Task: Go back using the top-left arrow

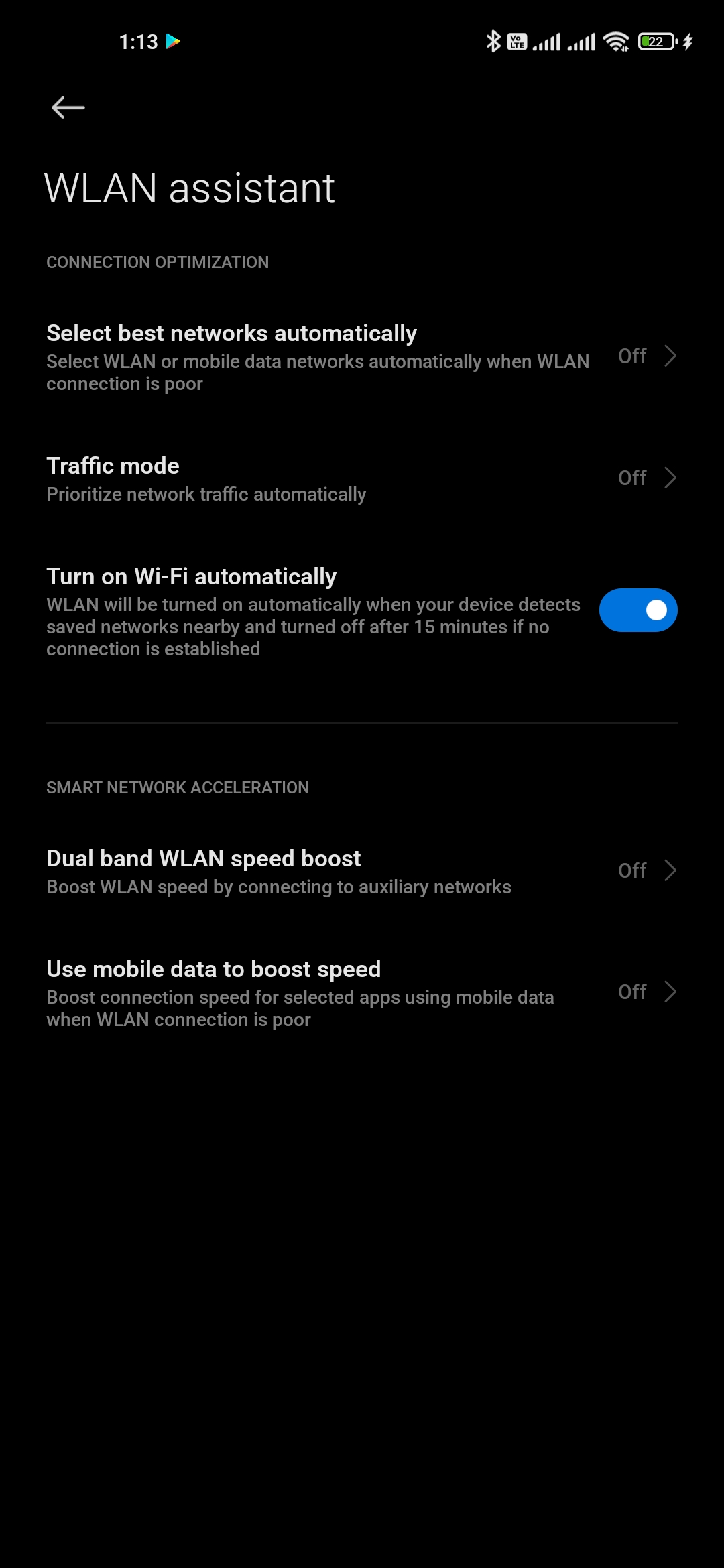Action: click(x=68, y=107)
